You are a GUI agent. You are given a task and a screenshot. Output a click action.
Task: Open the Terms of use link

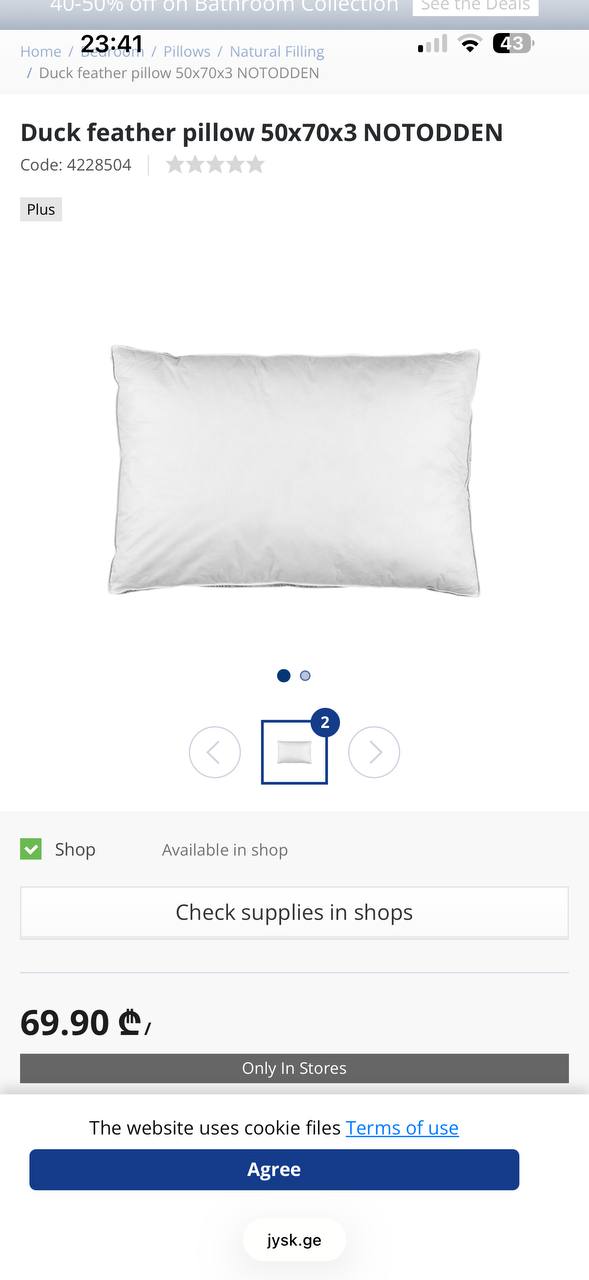click(402, 1128)
